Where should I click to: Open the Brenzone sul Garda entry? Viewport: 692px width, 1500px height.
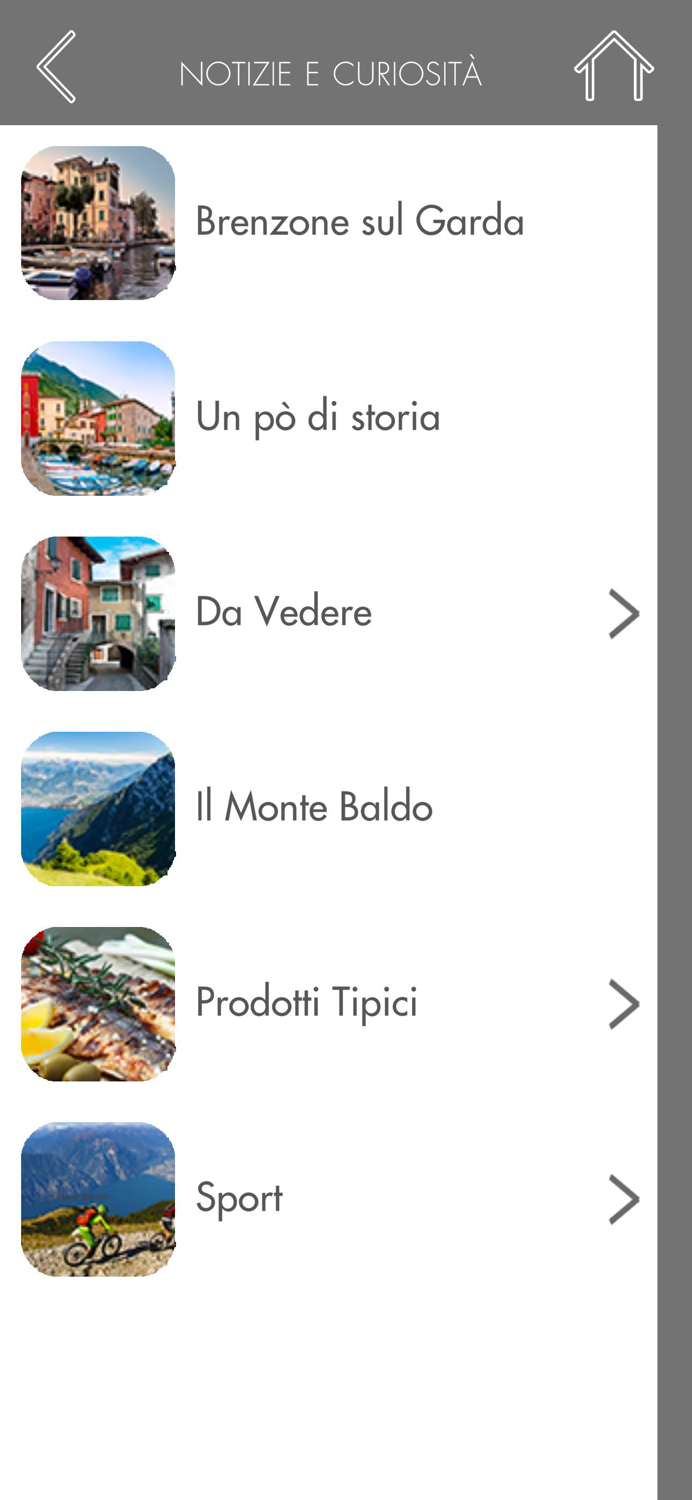(359, 222)
